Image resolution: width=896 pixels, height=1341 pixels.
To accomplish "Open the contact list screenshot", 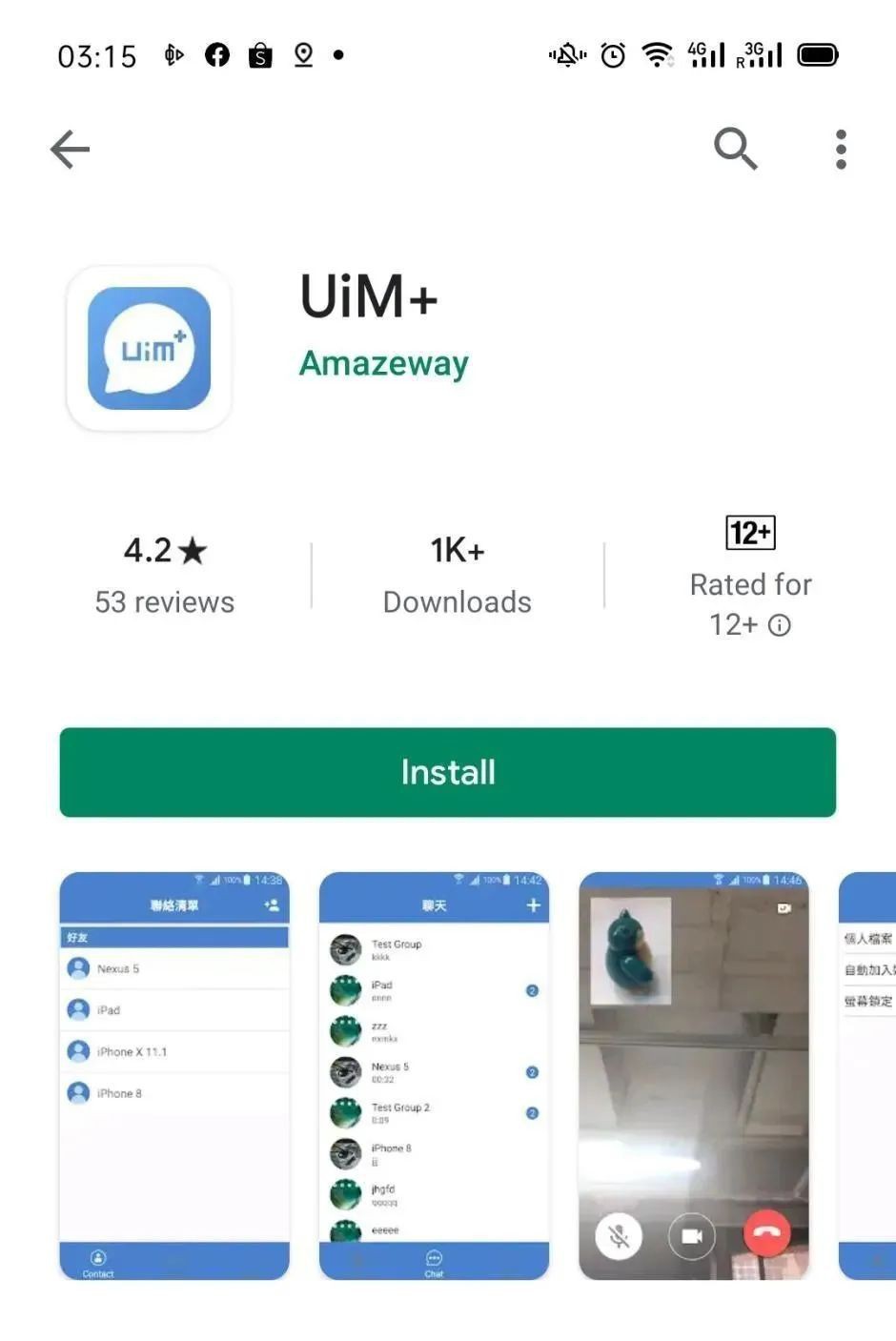I will pyautogui.click(x=174, y=1075).
